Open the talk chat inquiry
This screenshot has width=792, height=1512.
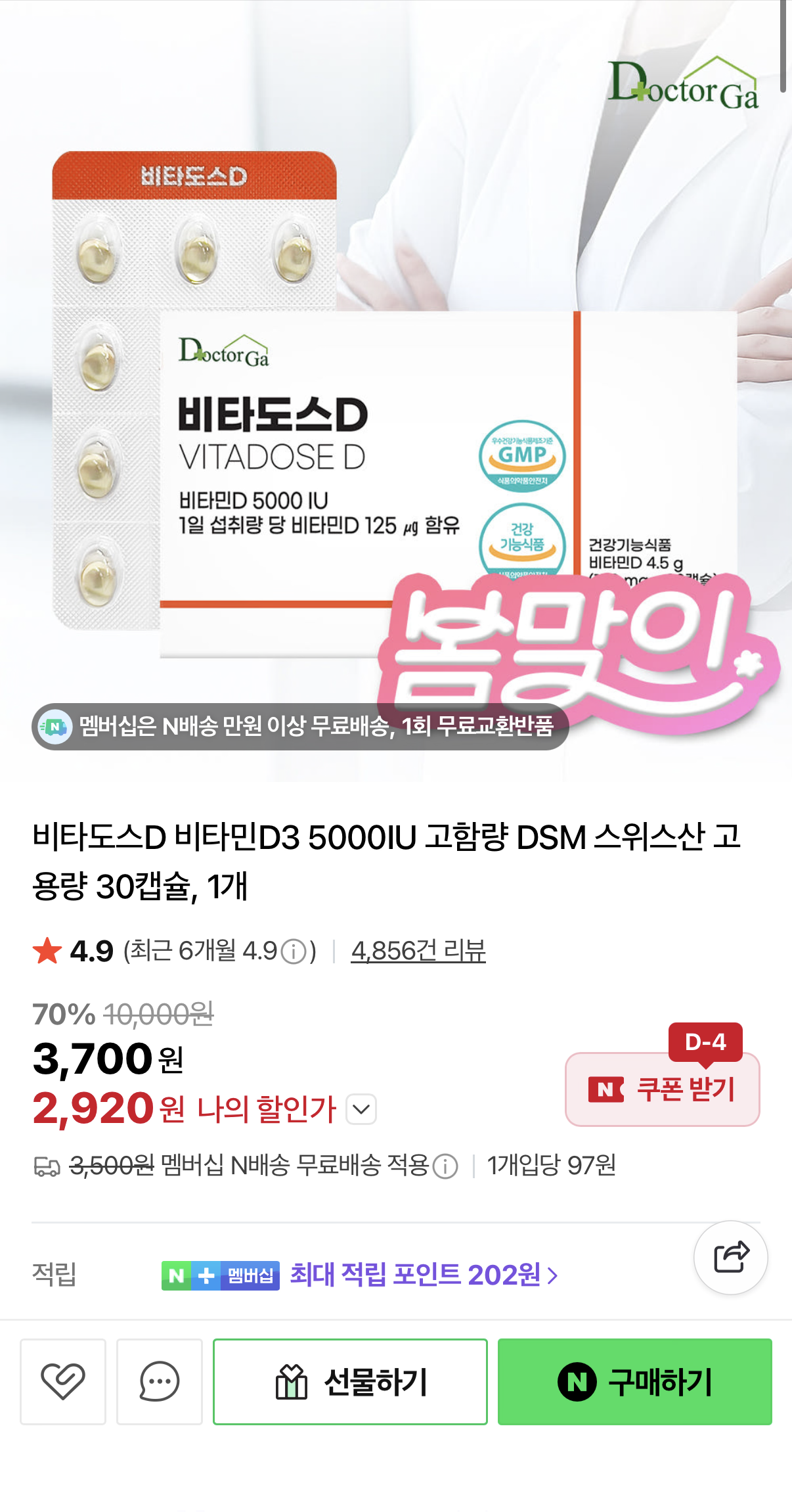click(x=160, y=1381)
